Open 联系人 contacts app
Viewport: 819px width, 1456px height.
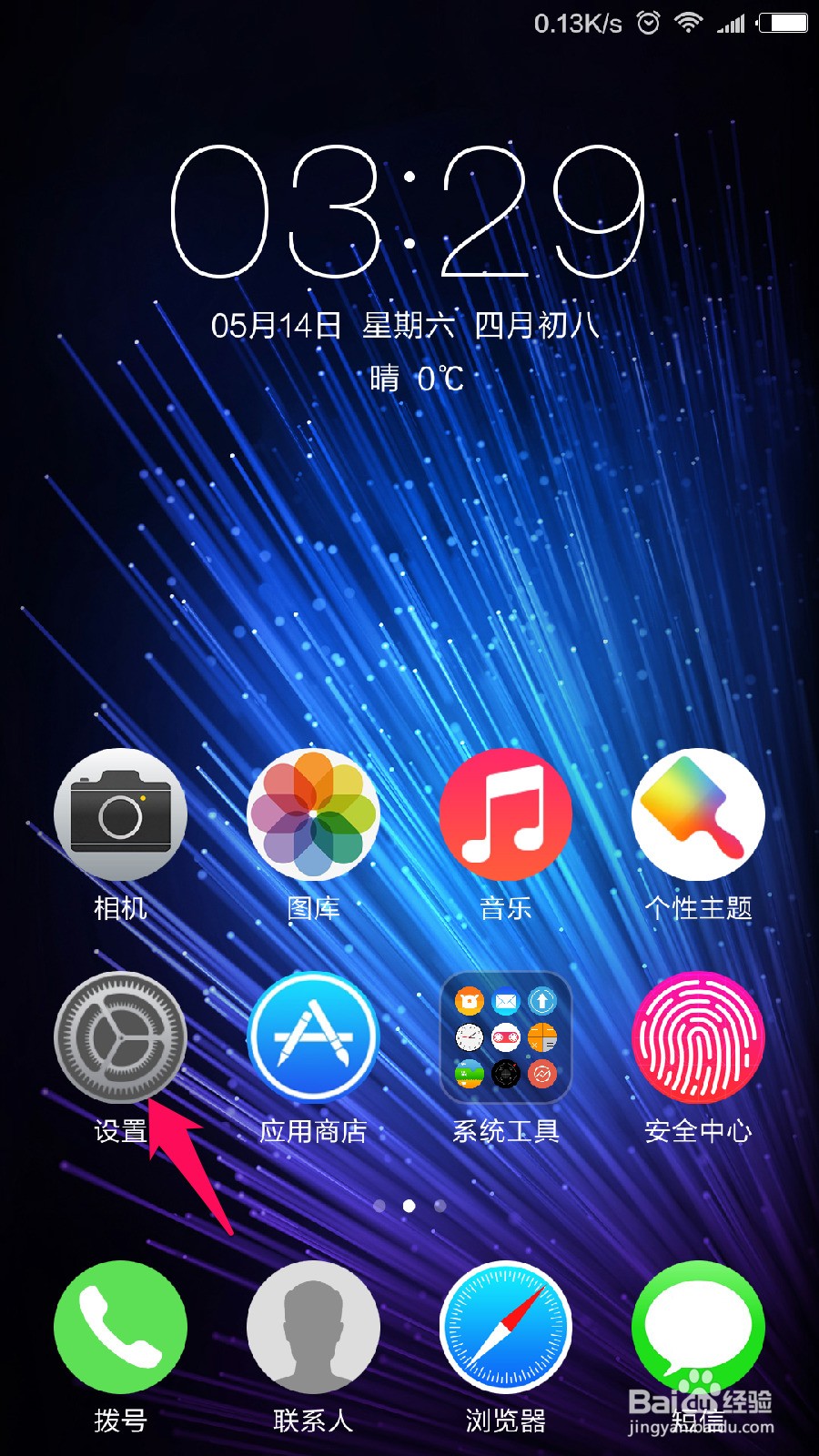point(313,1327)
